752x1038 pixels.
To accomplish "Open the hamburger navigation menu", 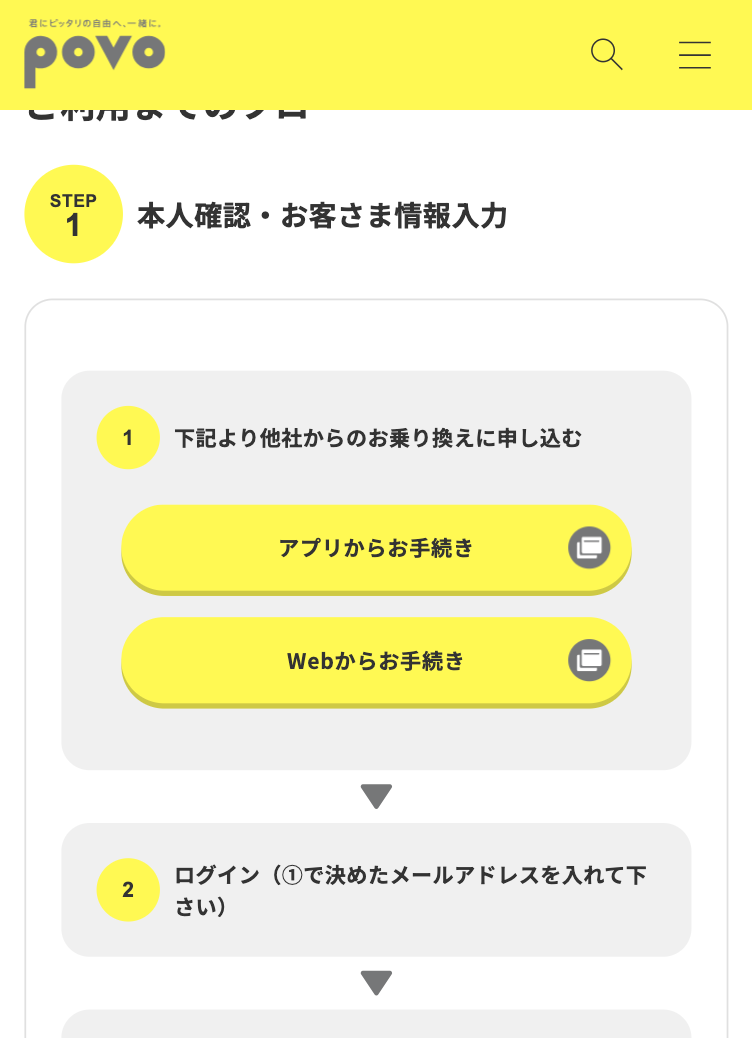I will (695, 55).
